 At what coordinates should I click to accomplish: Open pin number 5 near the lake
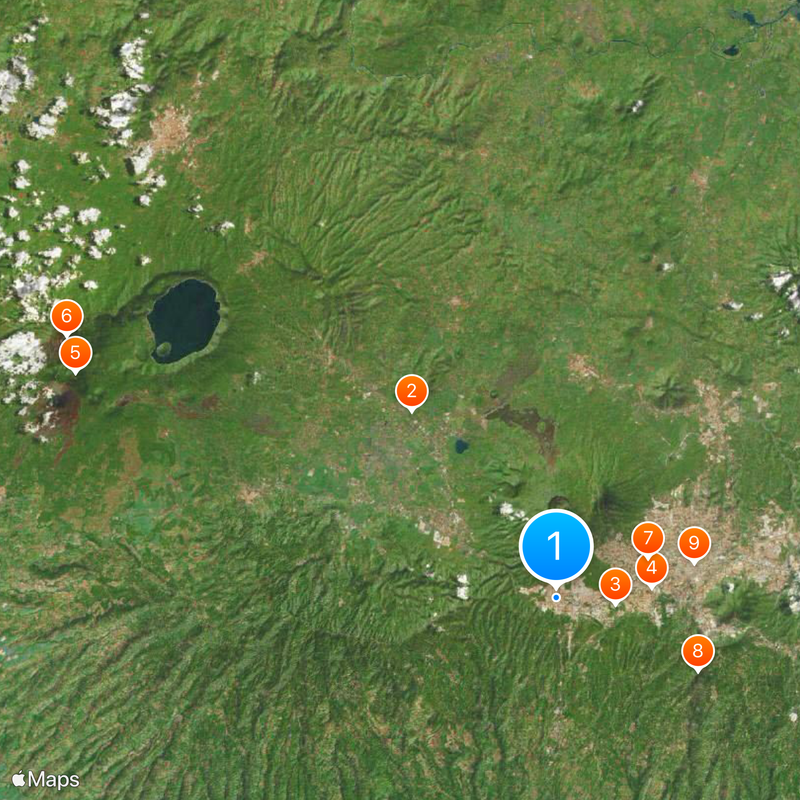pos(75,353)
